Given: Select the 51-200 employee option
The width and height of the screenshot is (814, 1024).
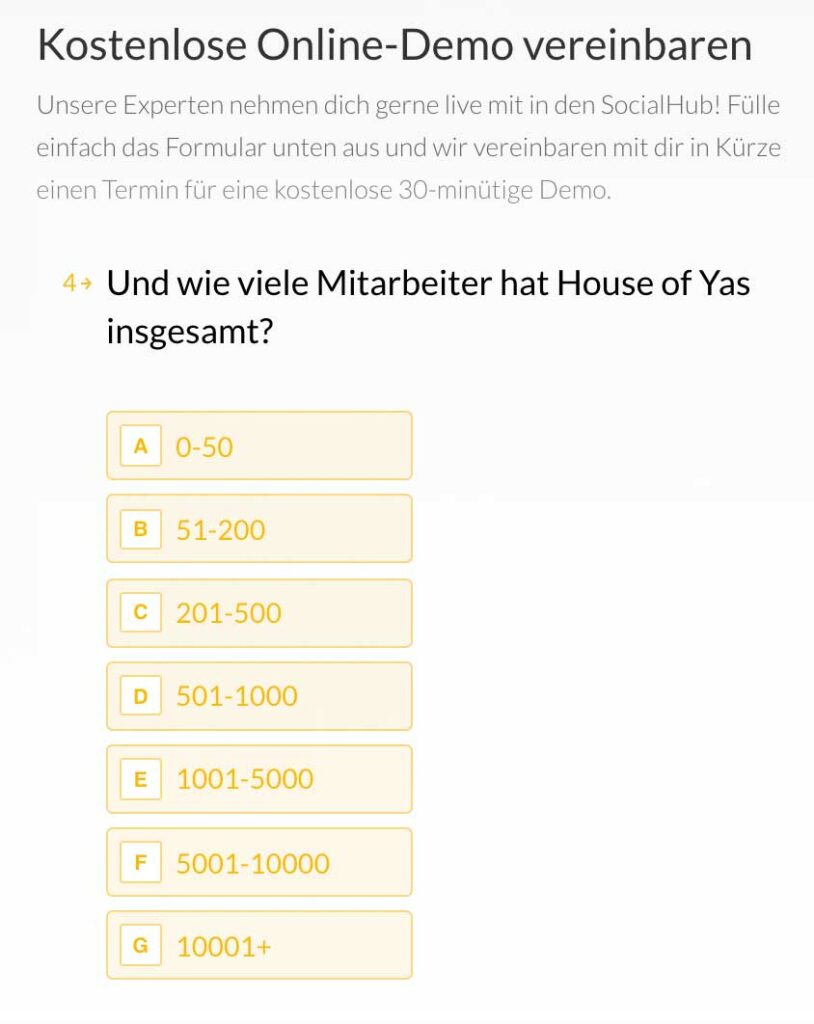Looking at the screenshot, I should 260,529.
